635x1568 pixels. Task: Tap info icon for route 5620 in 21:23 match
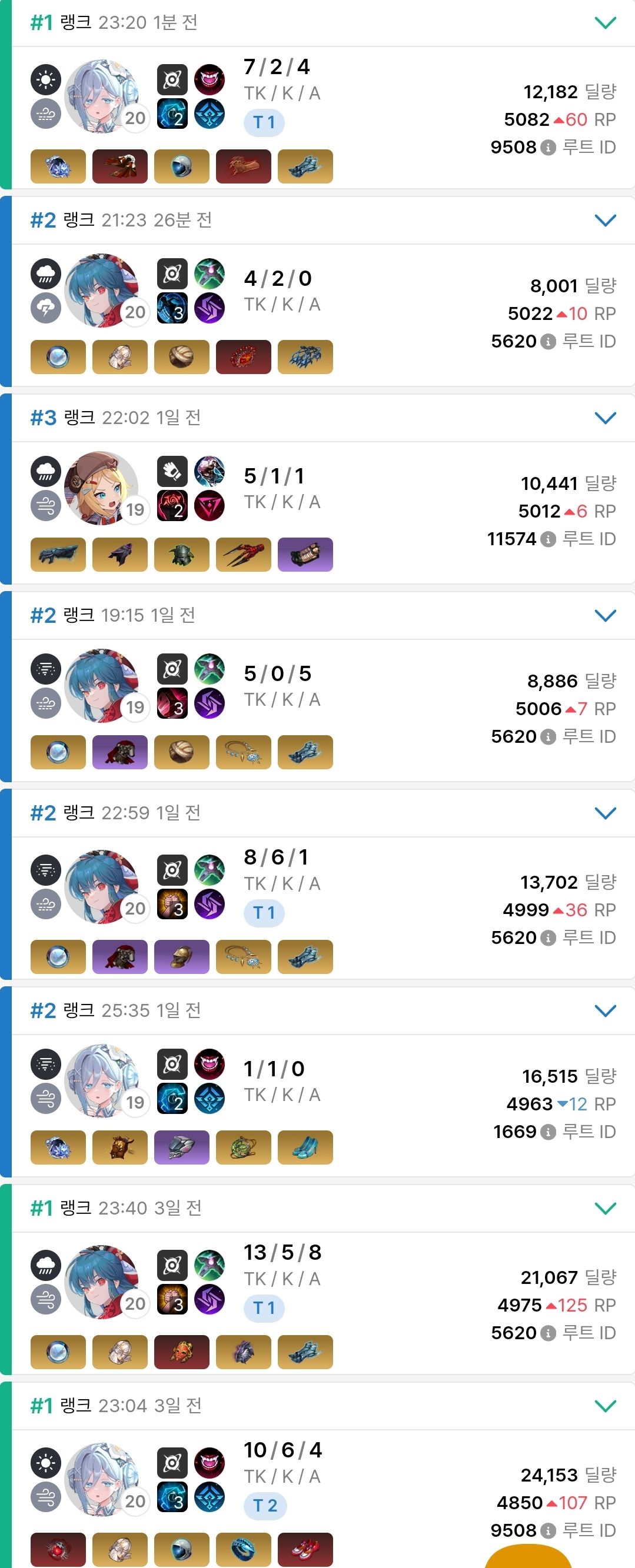pos(548,342)
